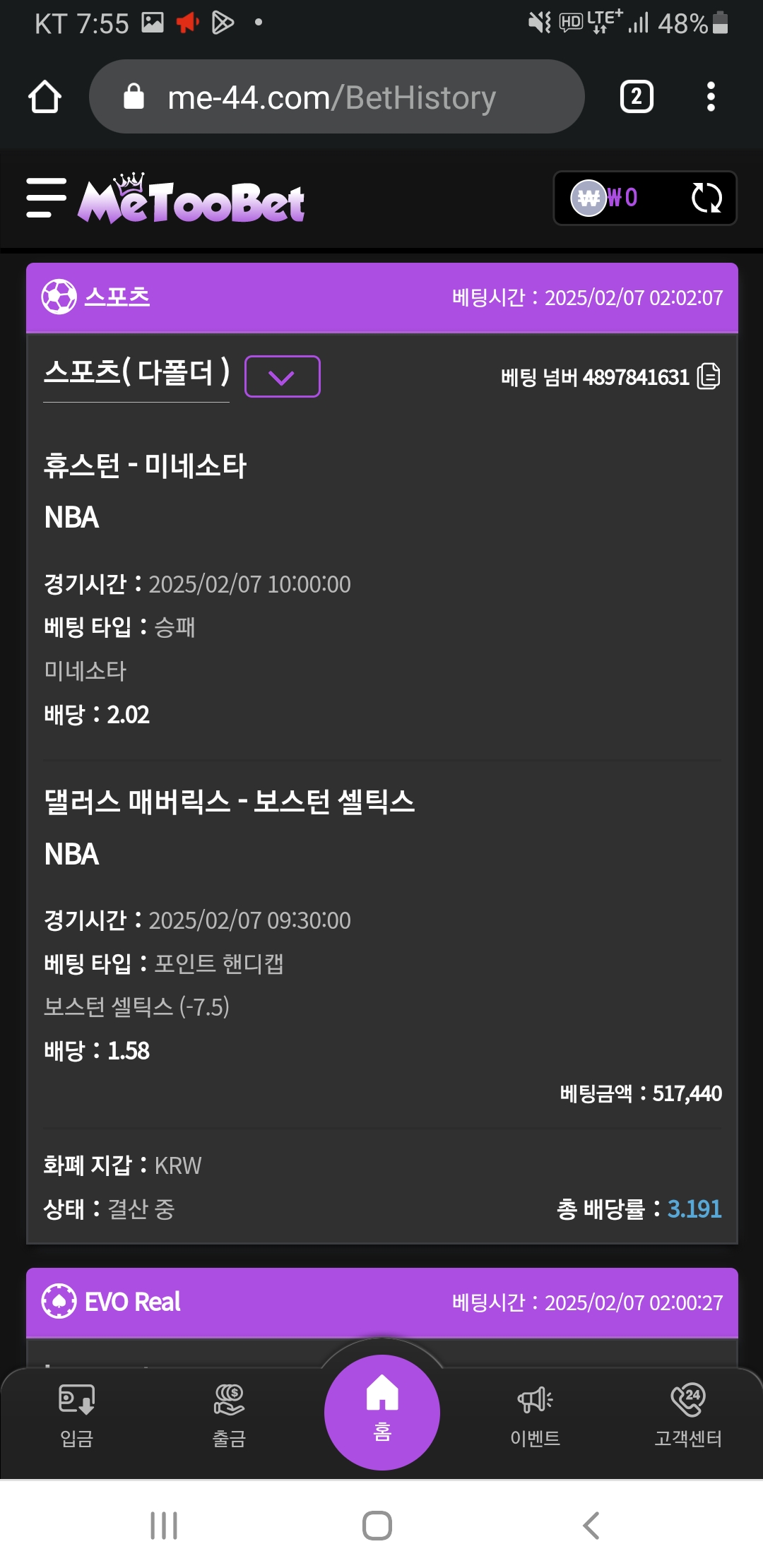Image resolution: width=763 pixels, height=1568 pixels.
Task: Open the 이벤트 events tab
Action: (x=535, y=1415)
